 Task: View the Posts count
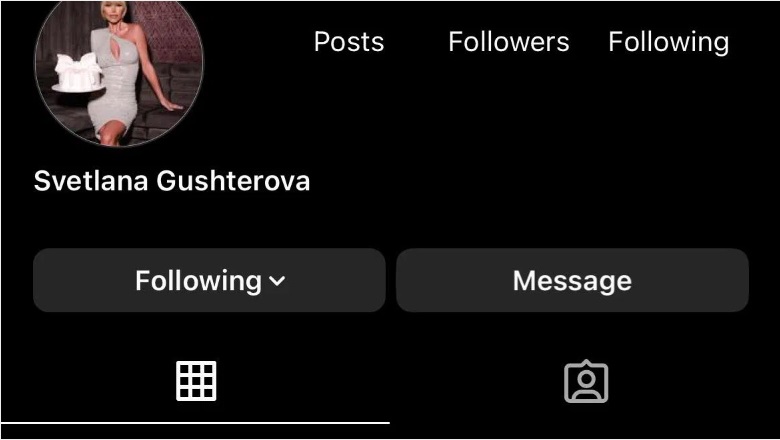point(348,41)
